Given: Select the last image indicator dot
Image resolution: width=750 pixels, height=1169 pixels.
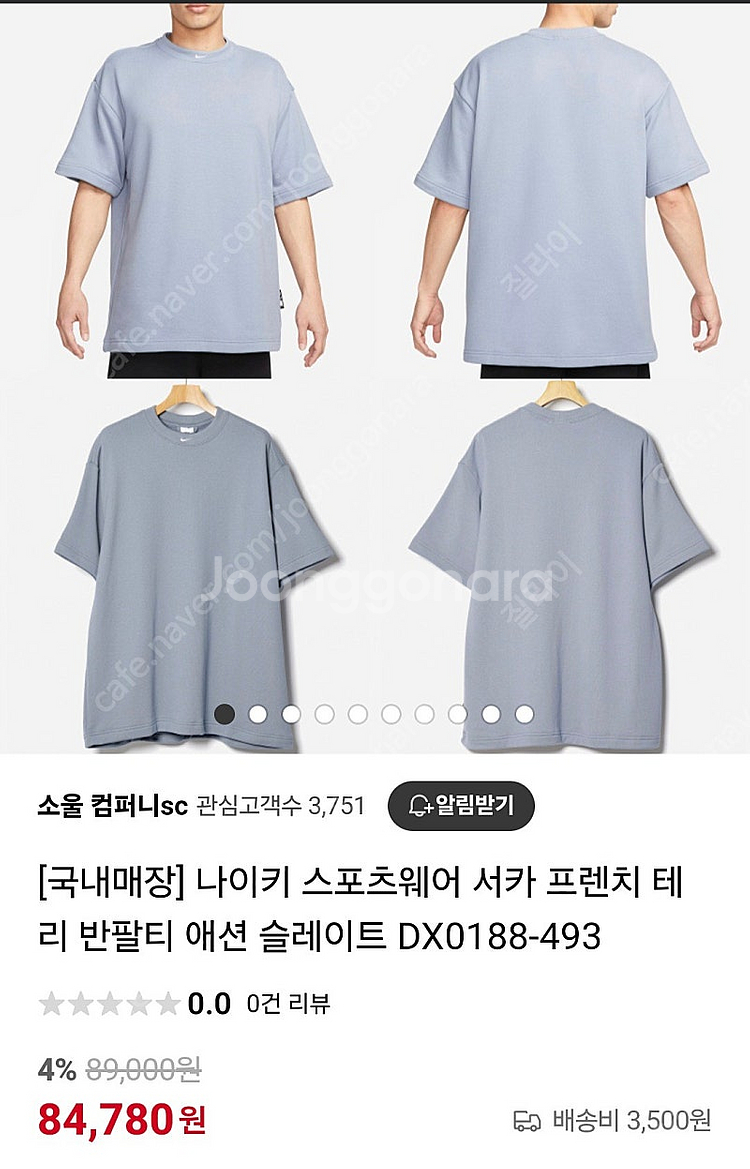Looking at the screenshot, I should [x=524, y=714].
